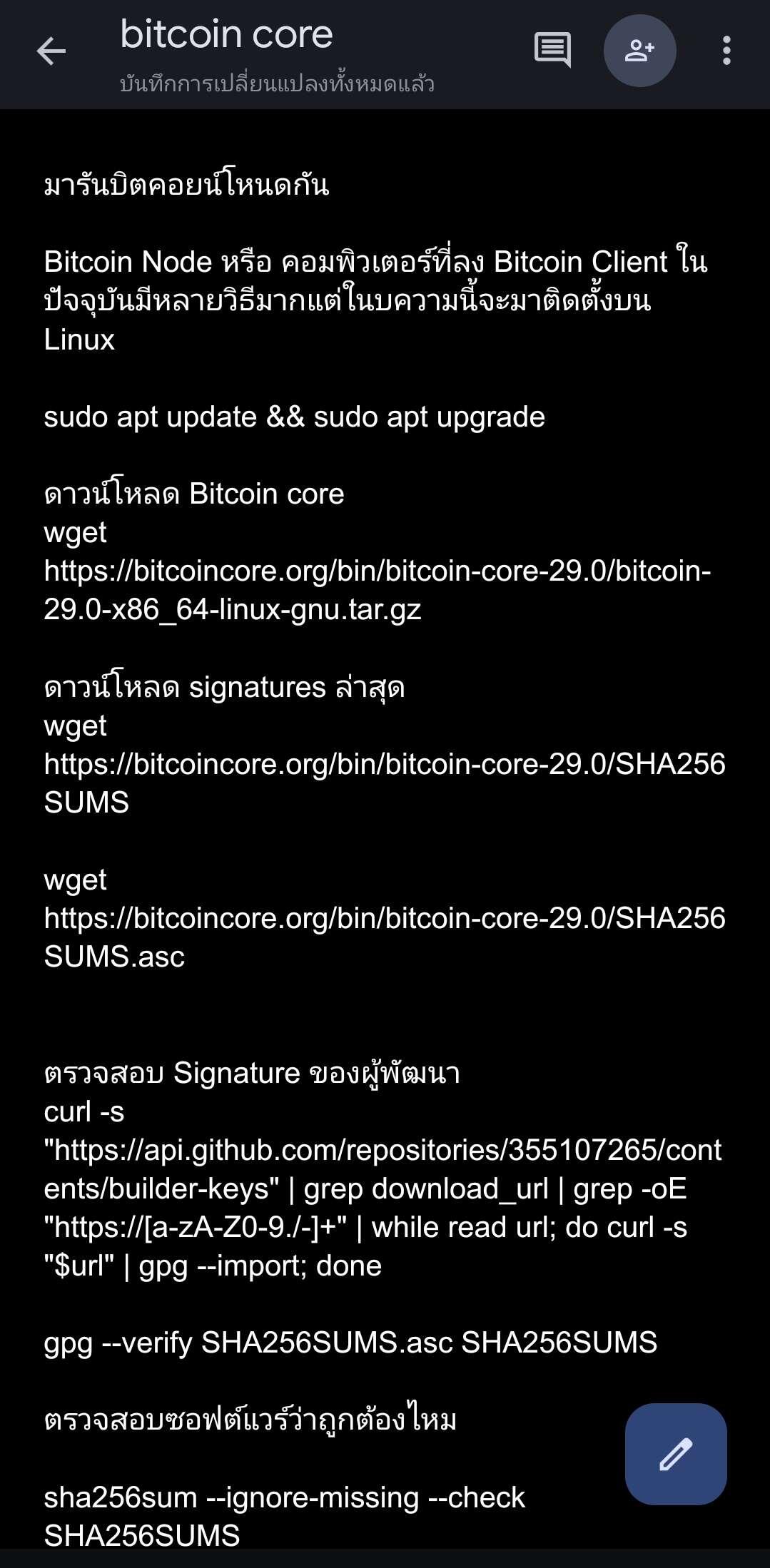Tap the pencil edit floating button
The height and width of the screenshot is (1568, 770).
click(x=676, y=1454)
